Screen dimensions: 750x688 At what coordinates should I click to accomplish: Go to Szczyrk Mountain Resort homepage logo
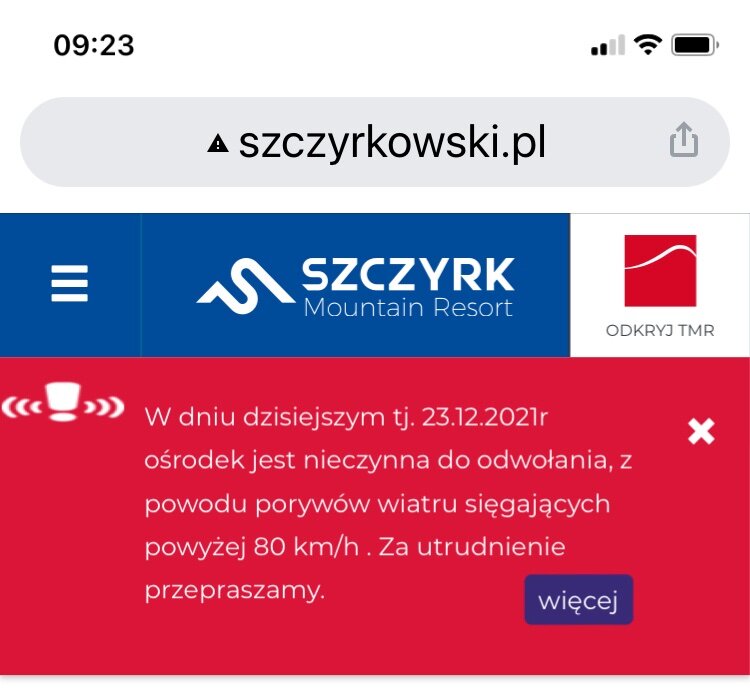tap(355, 285)
